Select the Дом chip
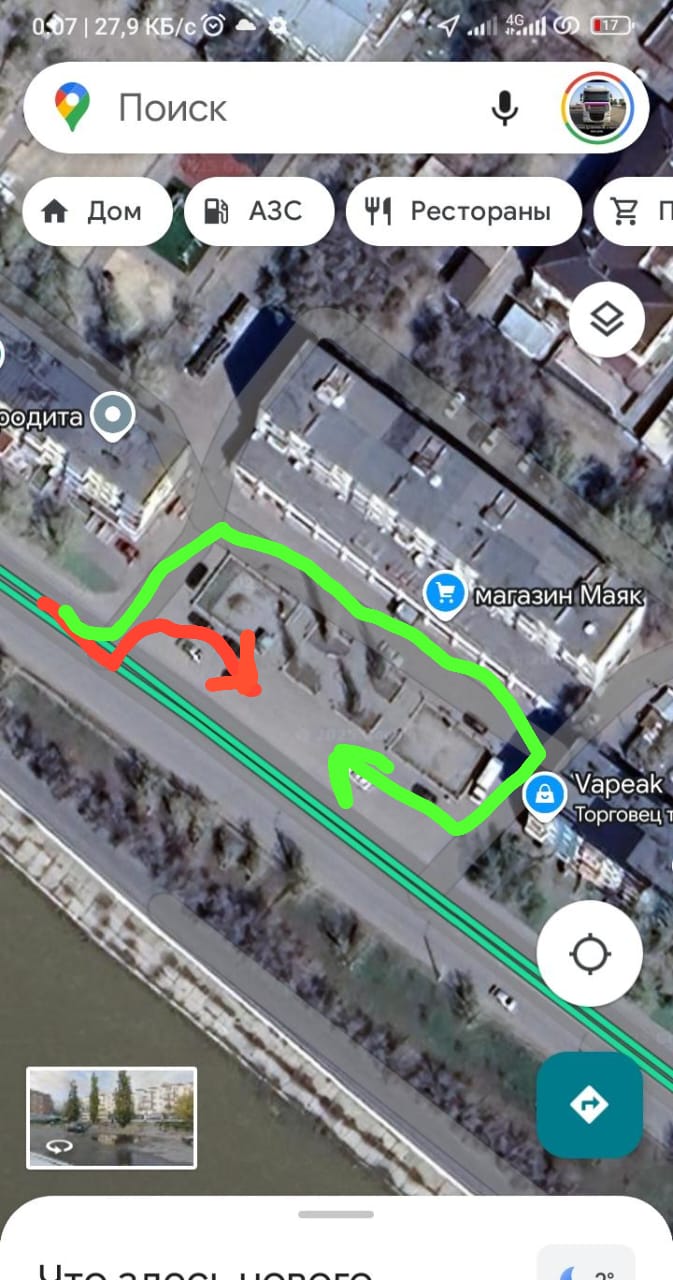The width and height of the screenshot is (673, 1280). coord(97,211)
